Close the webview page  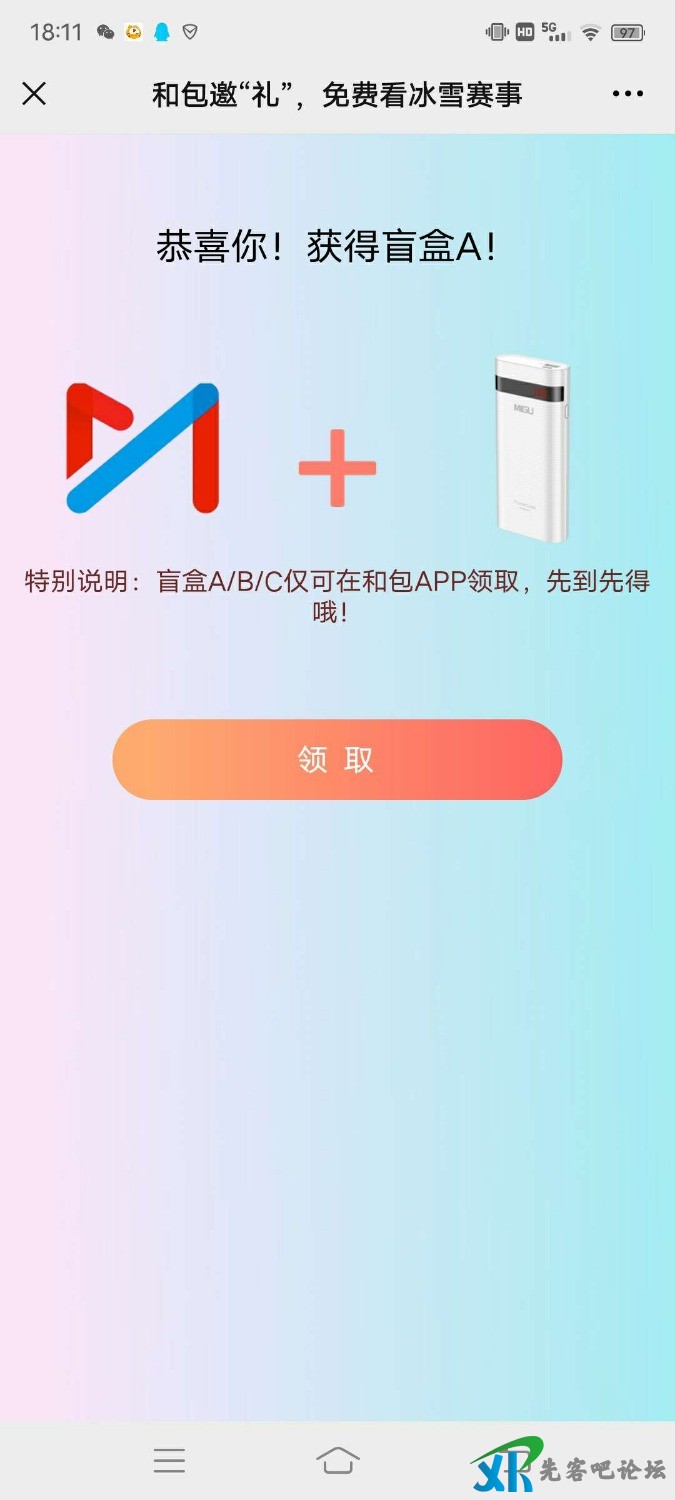[x=34, y=94]
